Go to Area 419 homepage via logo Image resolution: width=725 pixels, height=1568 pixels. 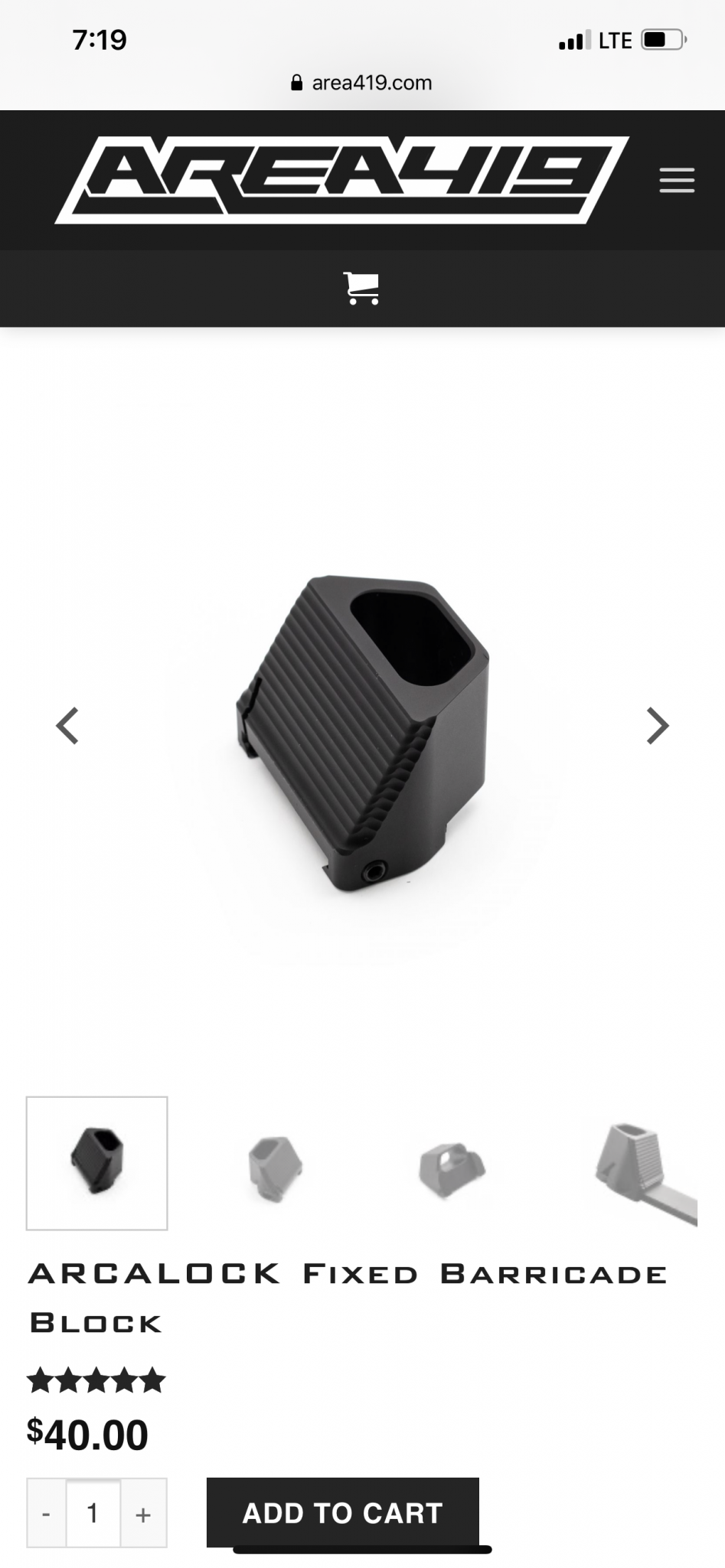coord(341,181)
